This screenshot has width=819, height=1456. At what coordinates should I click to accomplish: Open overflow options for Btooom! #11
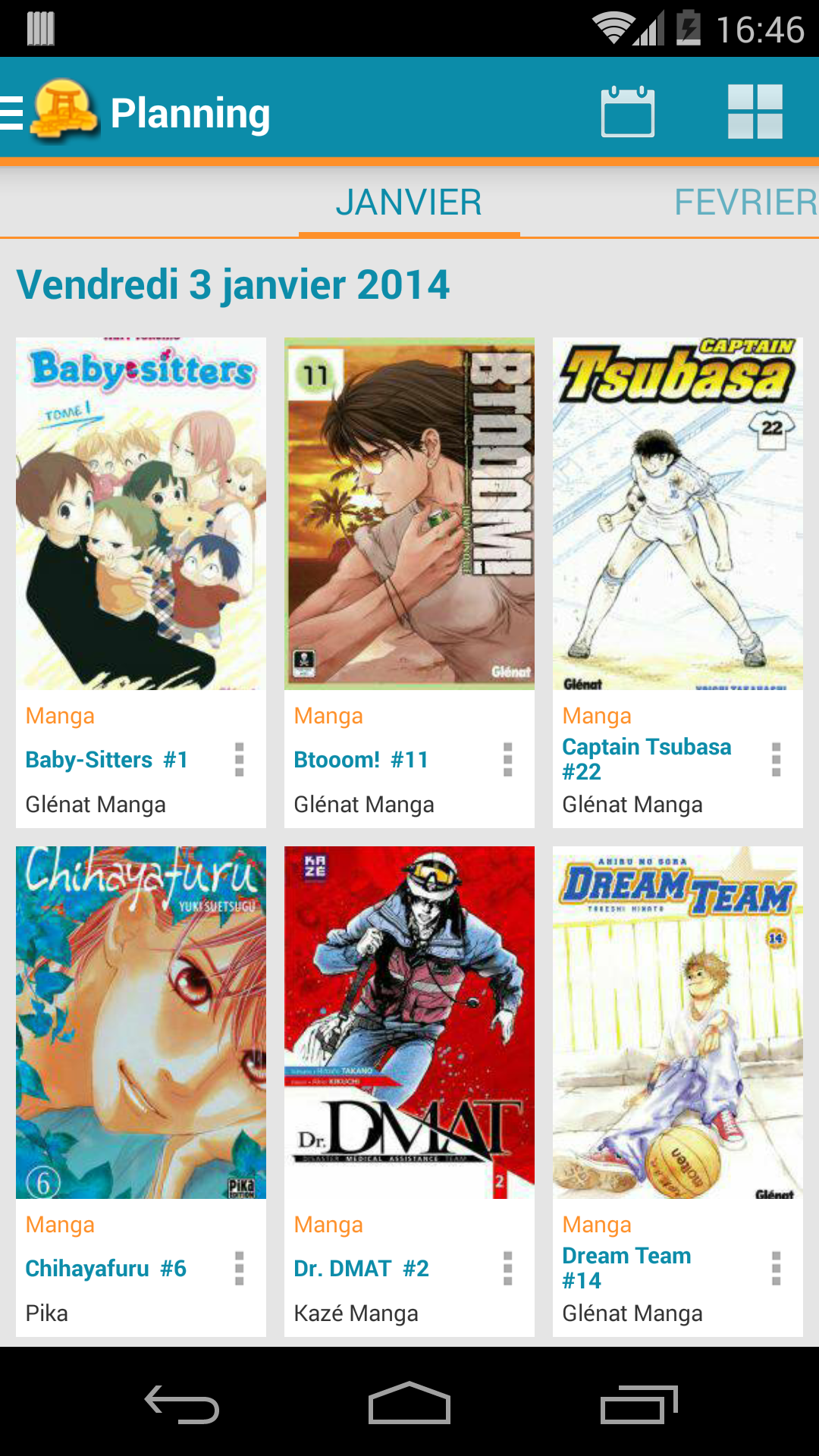pyautogui.click(x=507, y=759)
